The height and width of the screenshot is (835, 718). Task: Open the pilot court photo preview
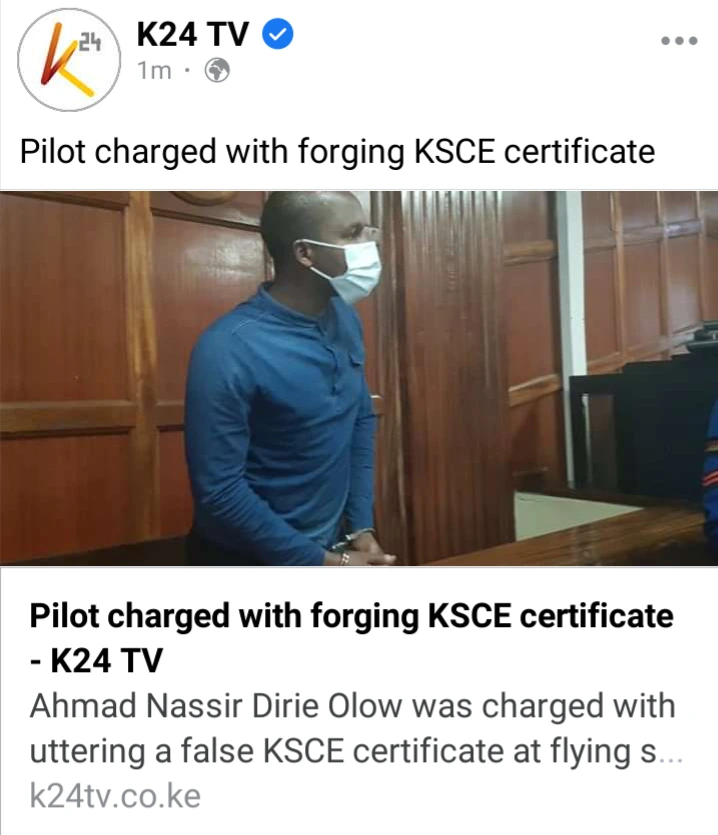tap(359, 378)
